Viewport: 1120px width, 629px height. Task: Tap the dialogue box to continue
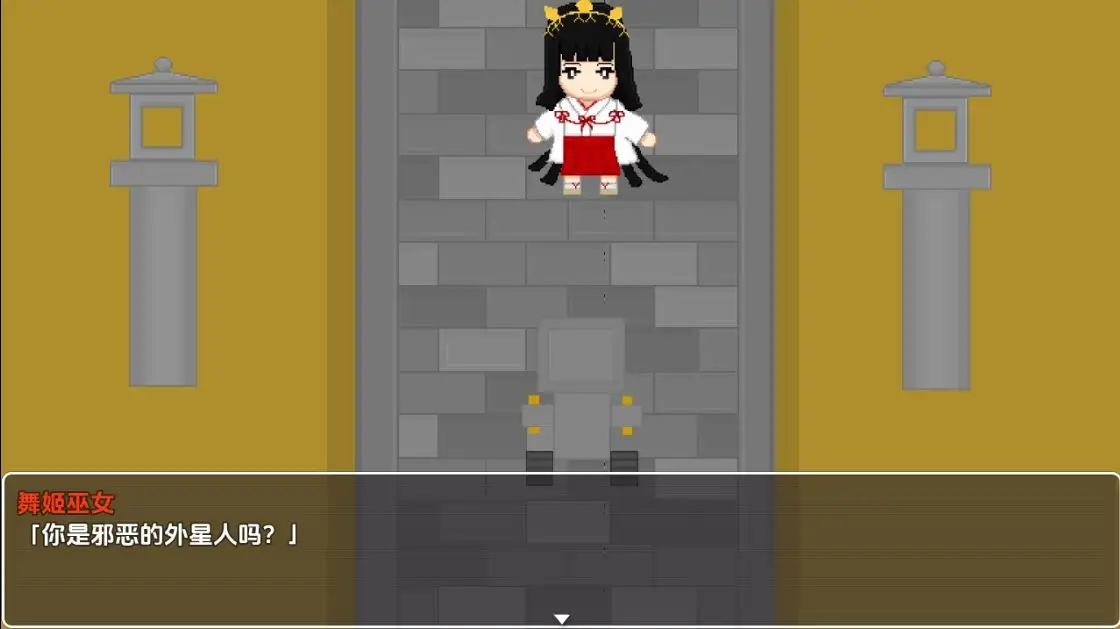pyautogui.click(x=560, y=550)
